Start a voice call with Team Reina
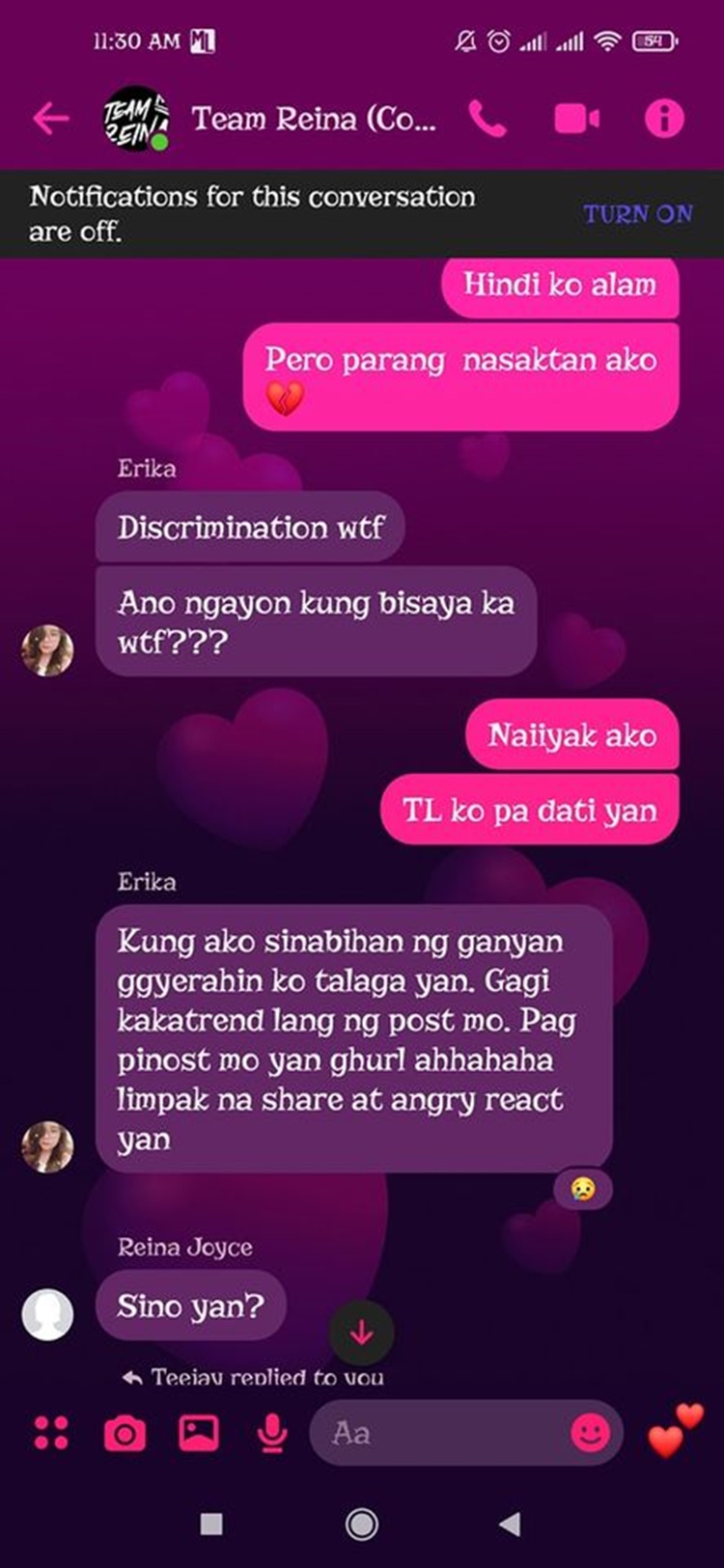This screenshot has height=1568, width=724. [x=487, y=119]
